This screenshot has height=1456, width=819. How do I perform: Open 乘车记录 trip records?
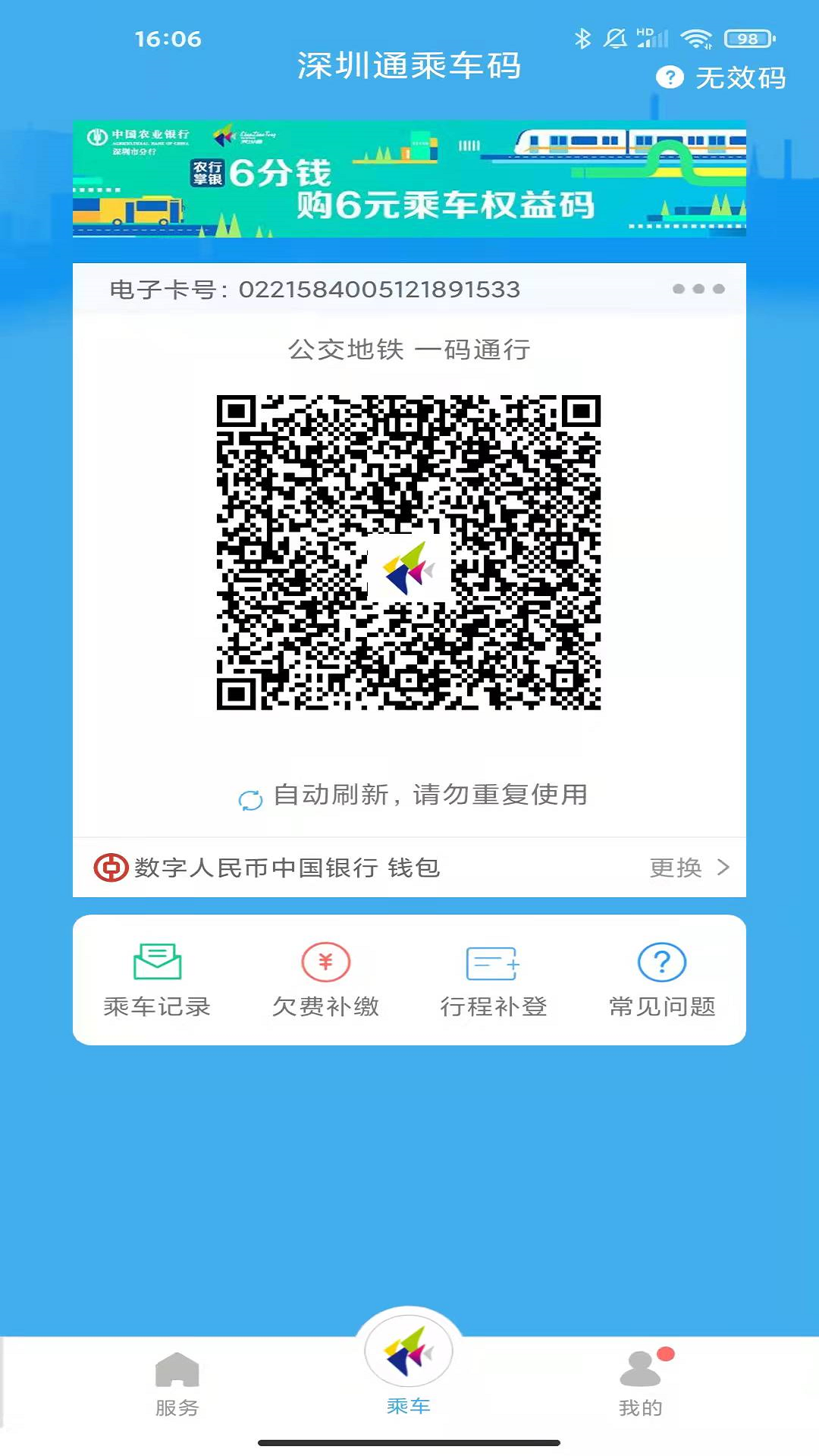[158, 978]
